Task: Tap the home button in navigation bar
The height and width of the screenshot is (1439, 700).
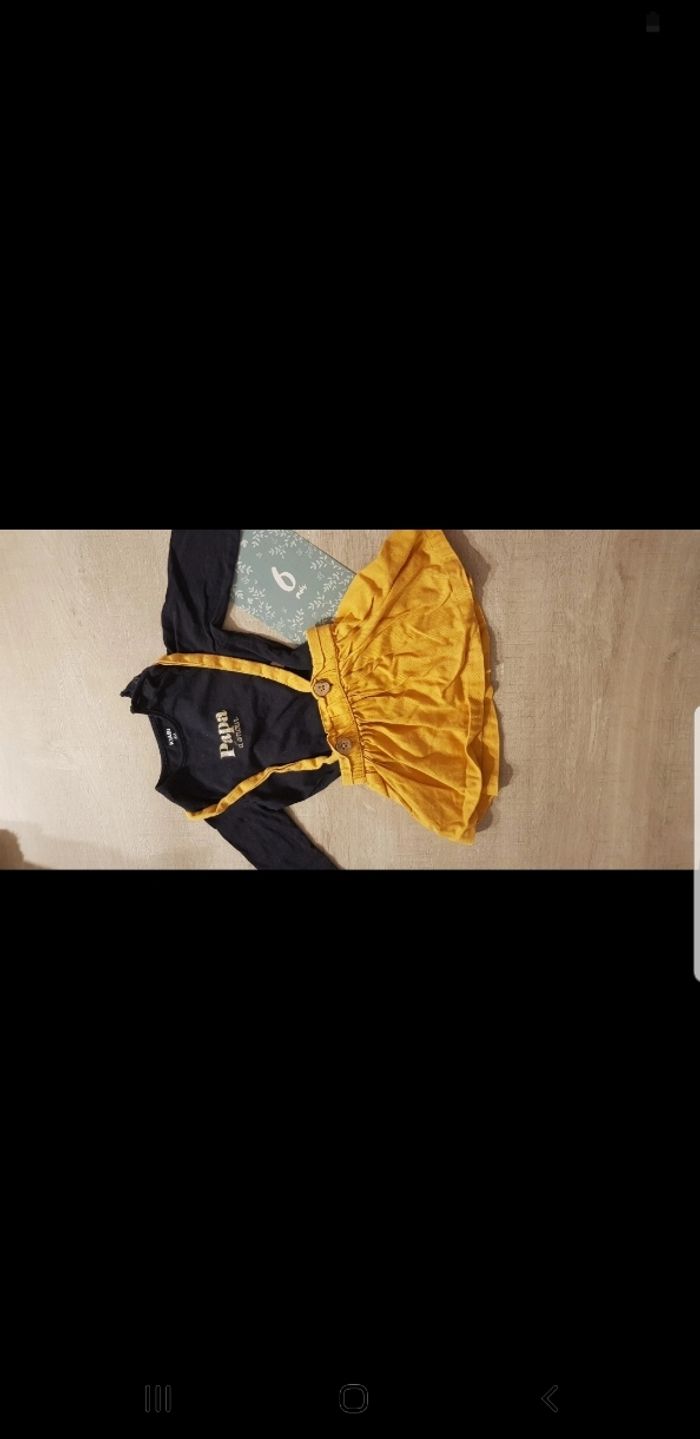Action: (x=353, y=1398)
